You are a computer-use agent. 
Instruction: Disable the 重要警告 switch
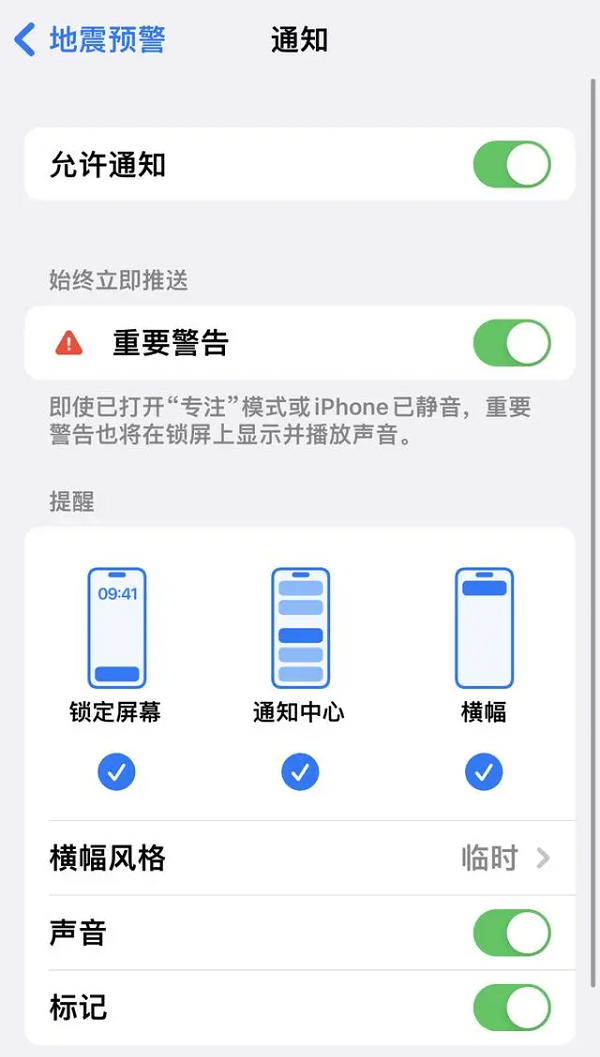pyautogui.click(x=511, y=343)
